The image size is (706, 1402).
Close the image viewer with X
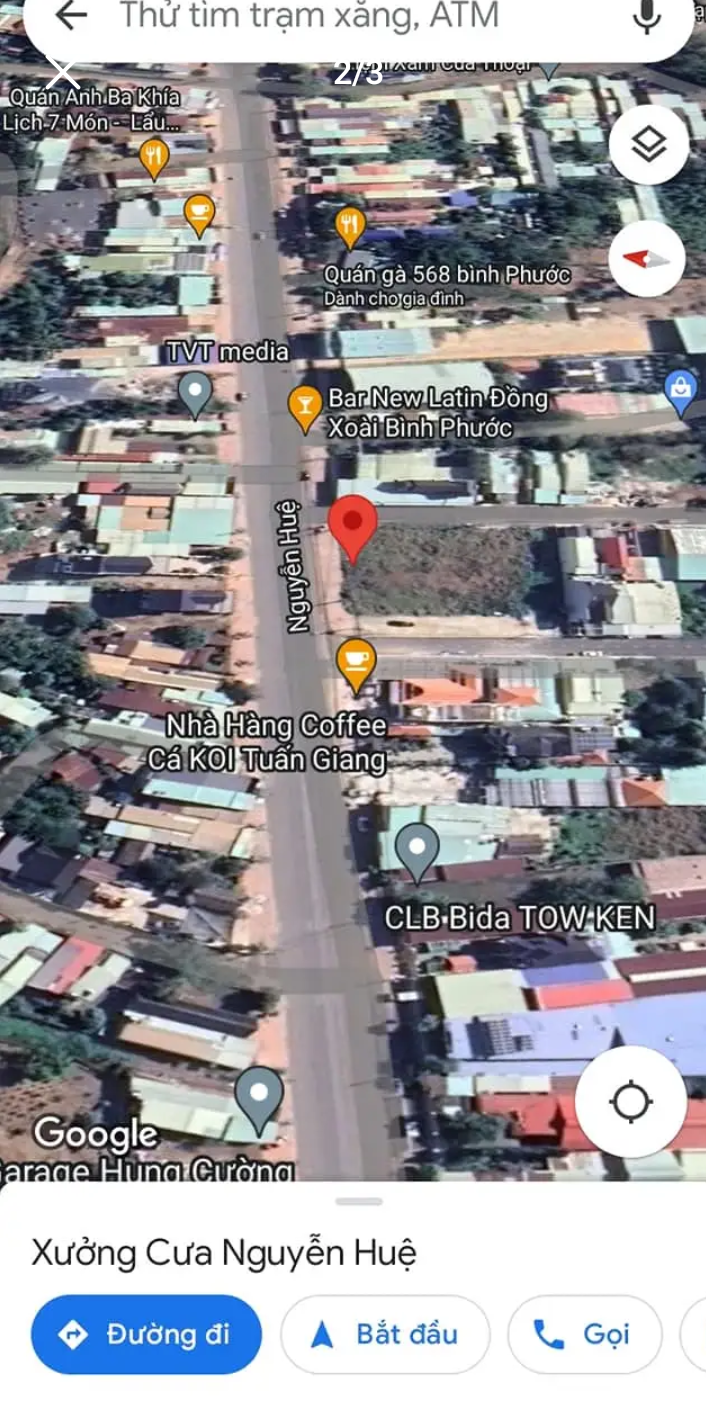point(62,72)
